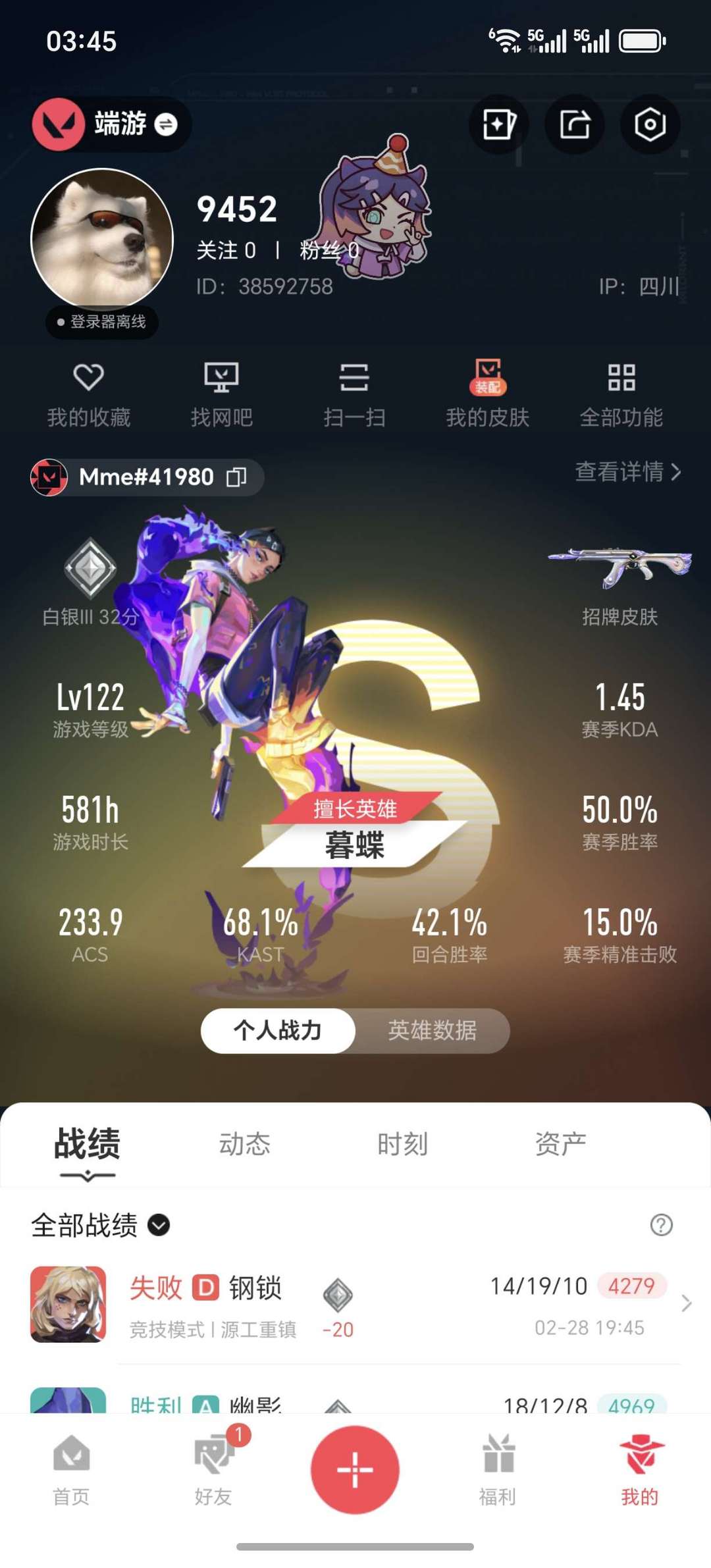Image resolution: width=711 pixels, height=1568 pixels.
Task: Open the 资产 assets tab
Action: 560,1144
